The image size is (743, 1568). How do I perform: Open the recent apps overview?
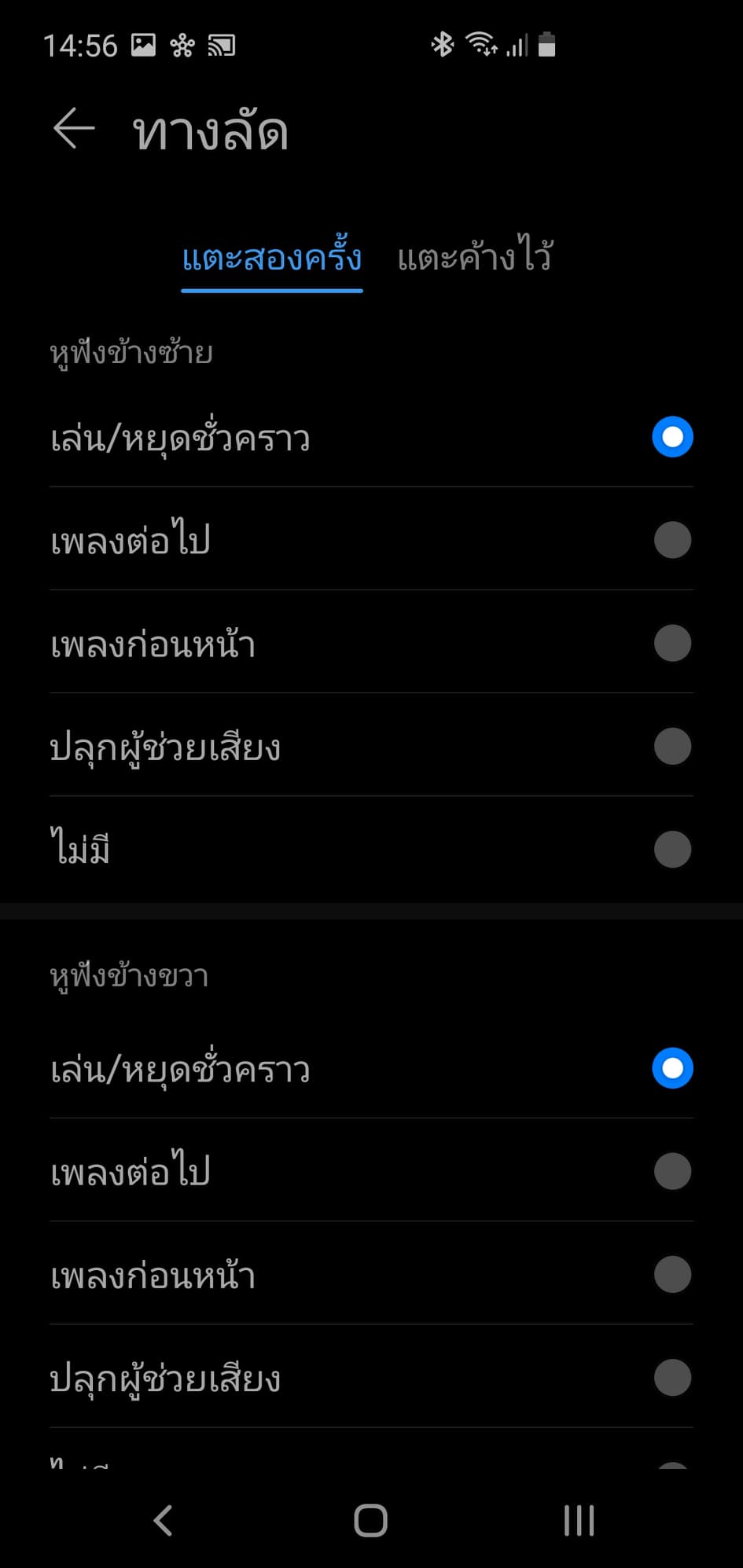579,1520
